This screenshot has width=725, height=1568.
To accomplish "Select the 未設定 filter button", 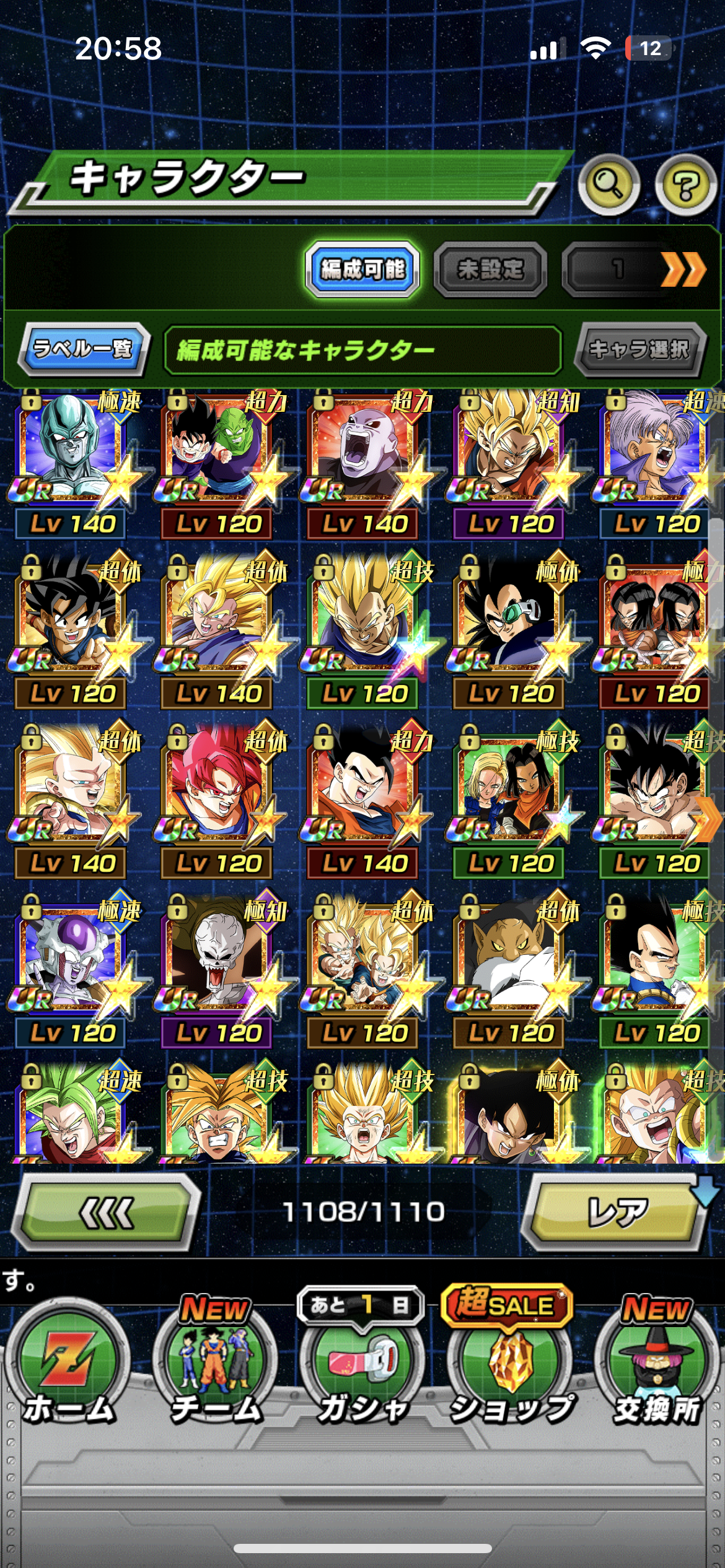I will pos(490,269).
